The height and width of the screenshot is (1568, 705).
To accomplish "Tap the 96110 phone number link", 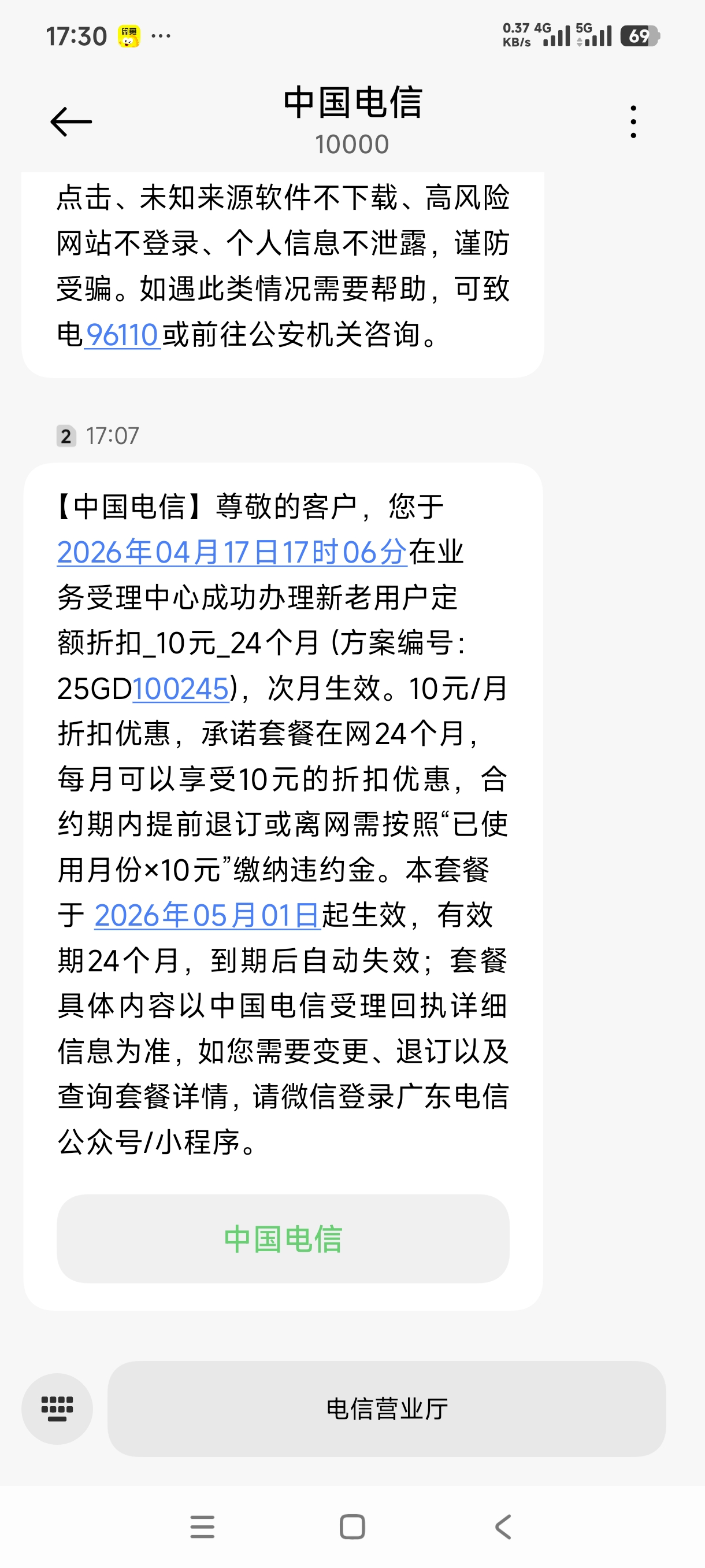I will pyautogui.click(x=123, y=335).
